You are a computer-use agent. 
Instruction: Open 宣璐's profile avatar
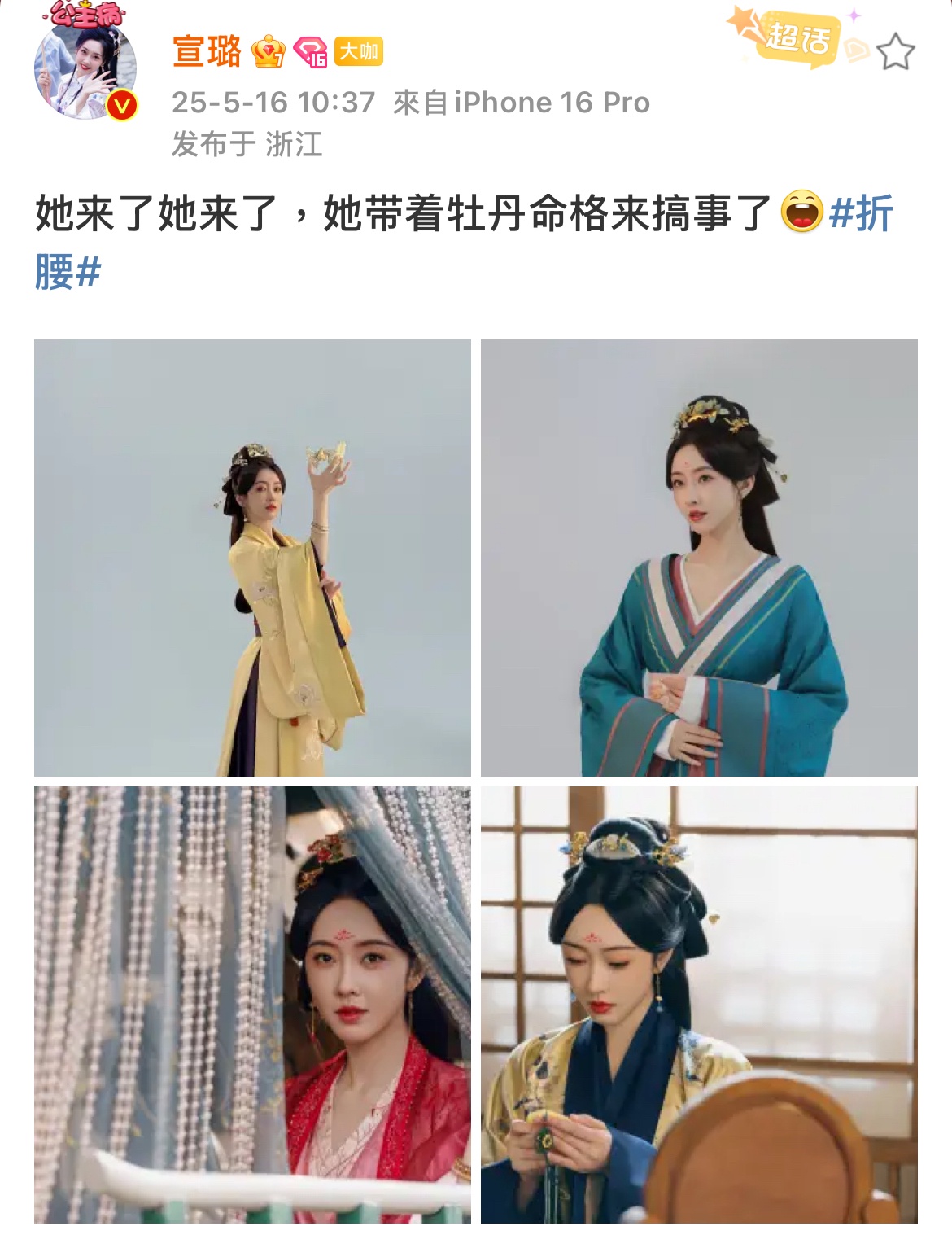[x=85, y=69]
